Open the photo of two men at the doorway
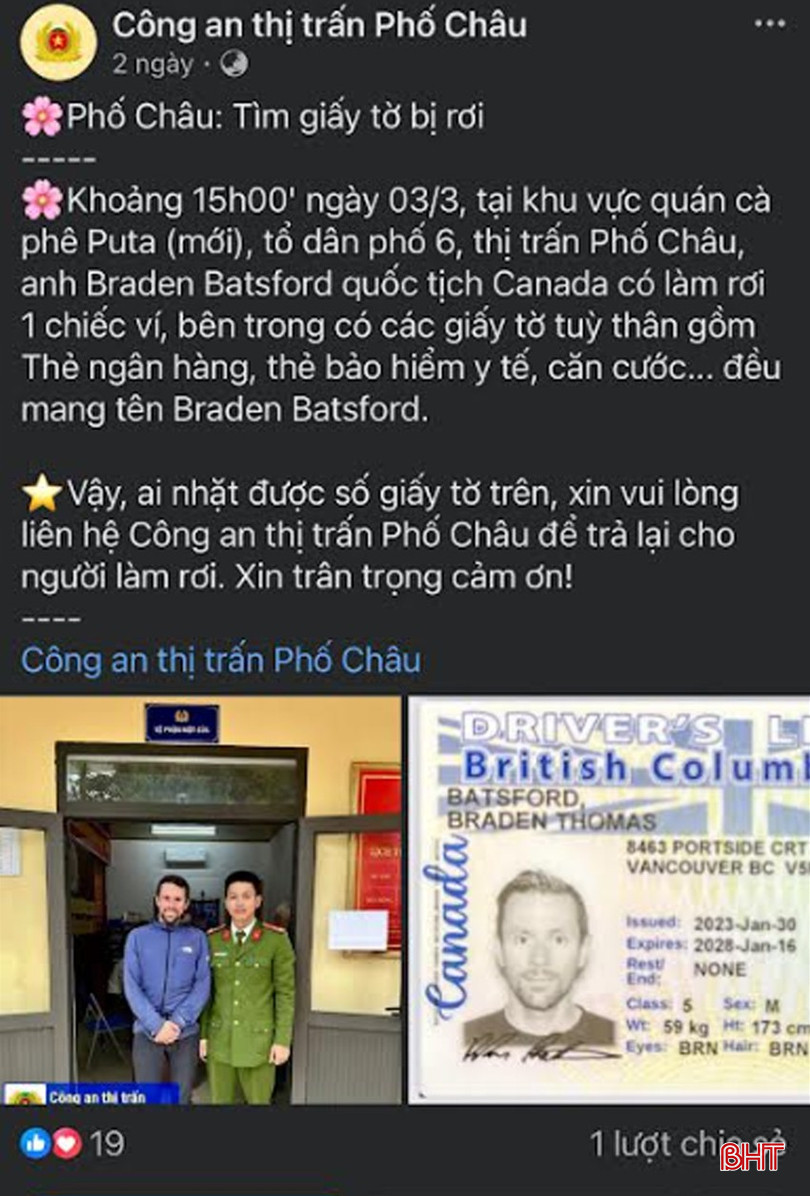Viewport: 810px width, 1196px height. click(x=200, y=900)
